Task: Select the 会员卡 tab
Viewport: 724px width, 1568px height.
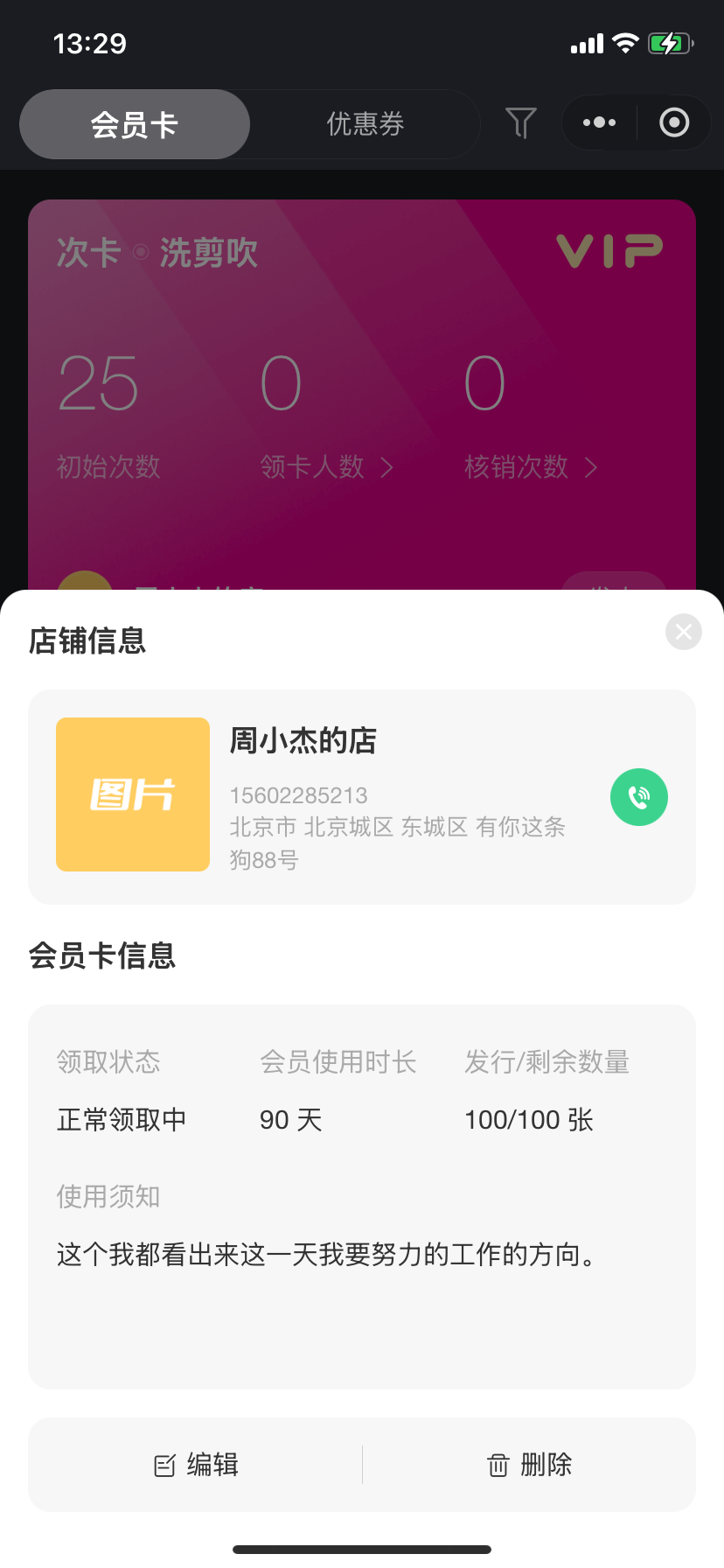Action: click(135, 124)
